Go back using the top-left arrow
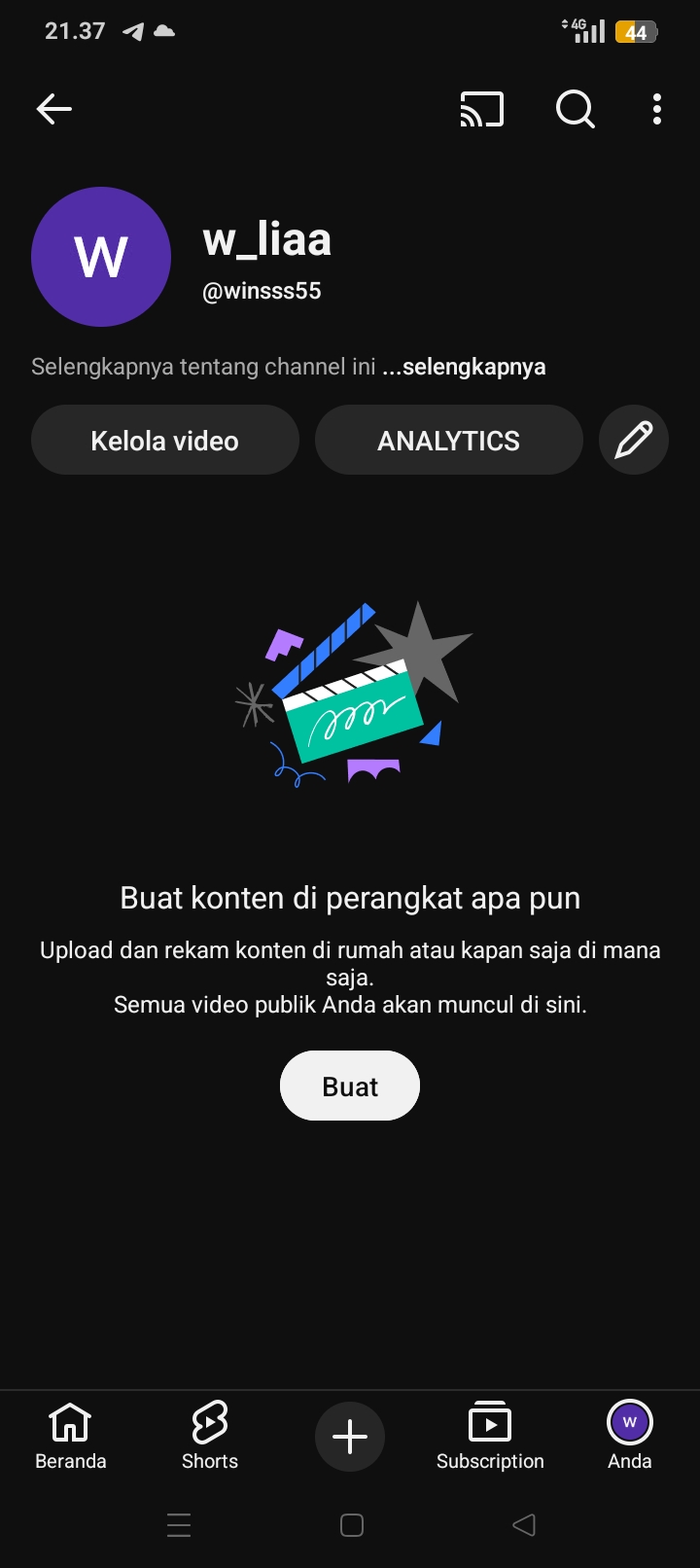This screenshot has height=1568, width=700. 54,109
